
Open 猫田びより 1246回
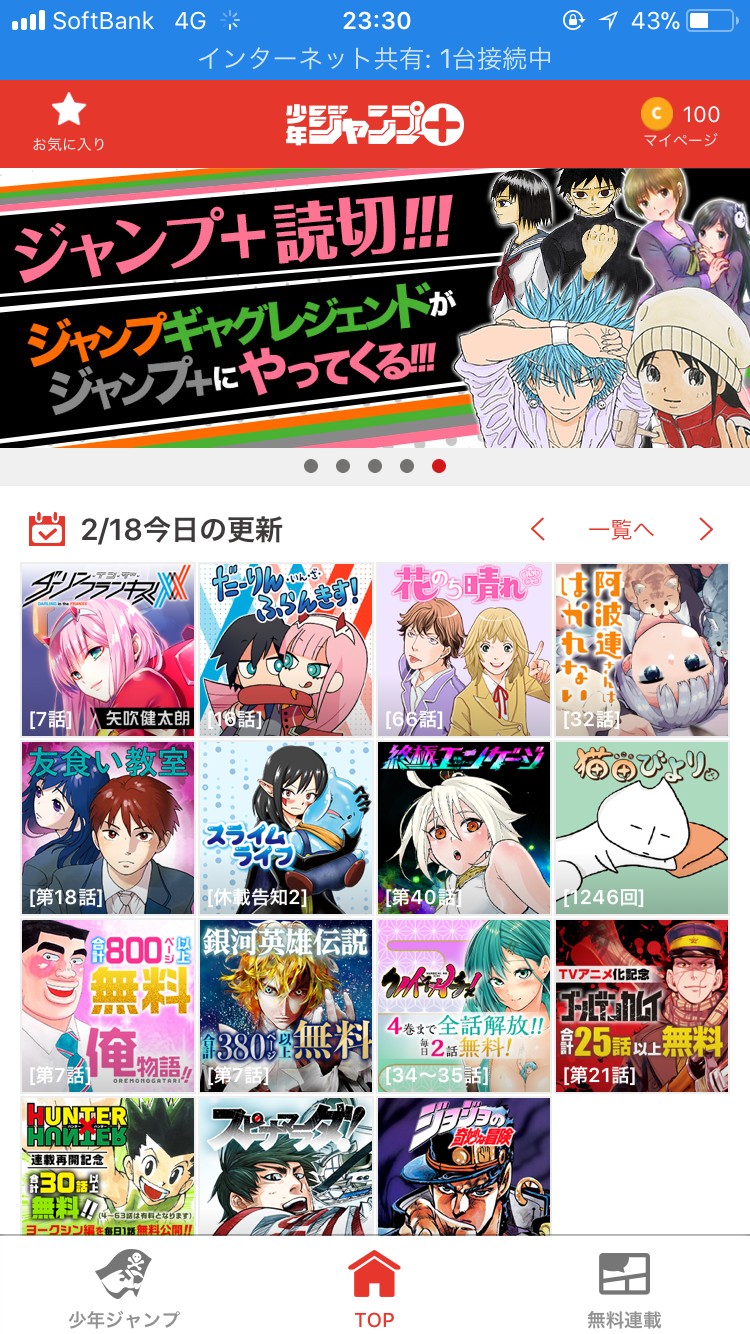click(642, 828)
